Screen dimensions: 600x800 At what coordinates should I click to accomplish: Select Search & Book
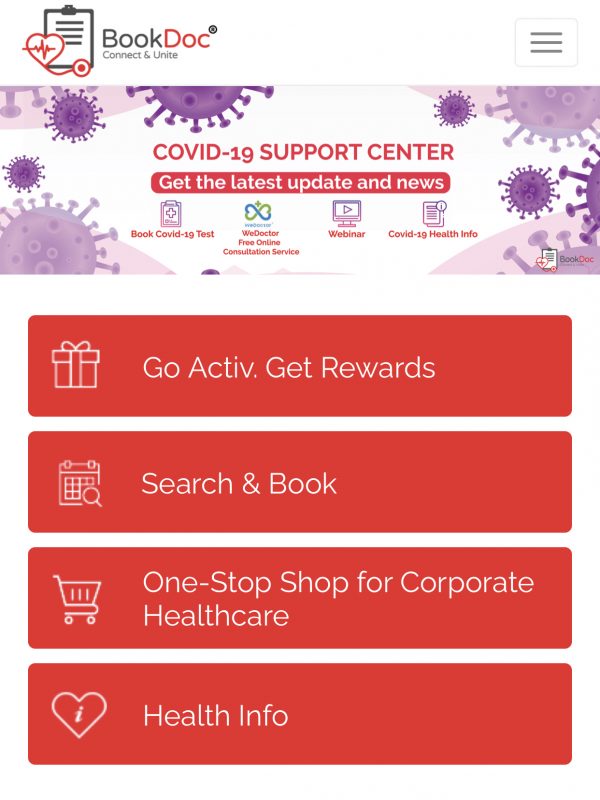coord(300,483)
